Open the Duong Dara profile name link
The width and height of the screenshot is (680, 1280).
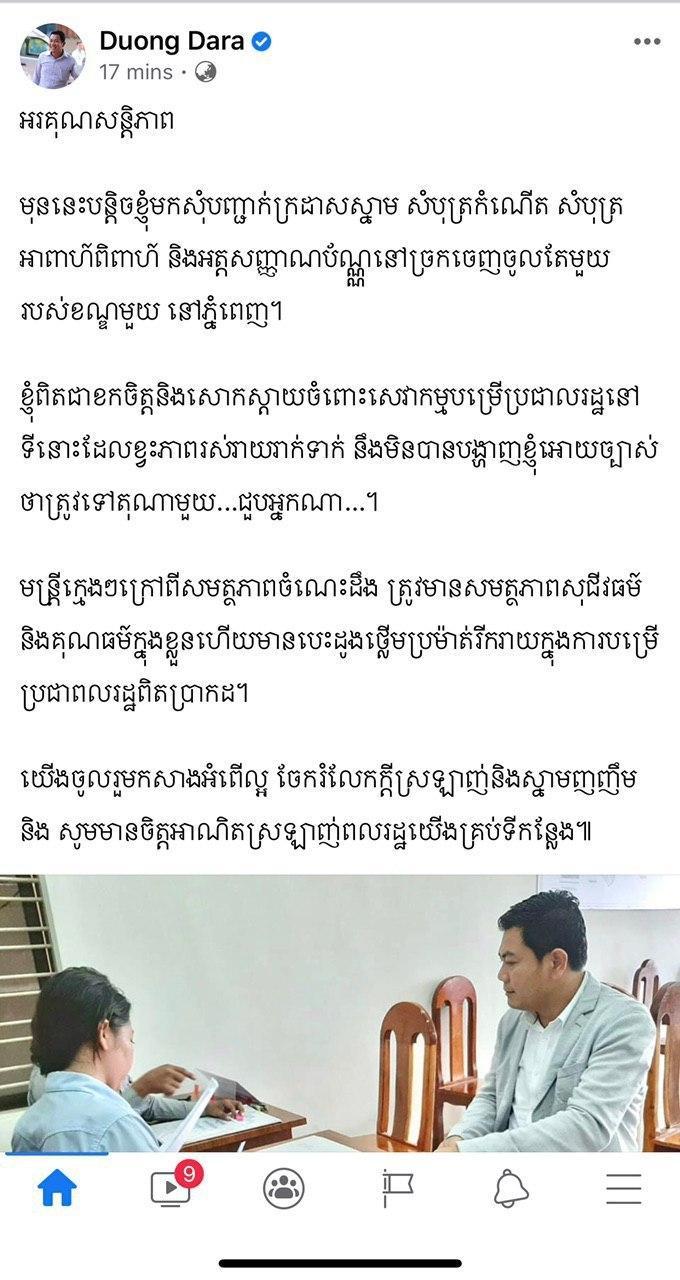tap(172, 41)
